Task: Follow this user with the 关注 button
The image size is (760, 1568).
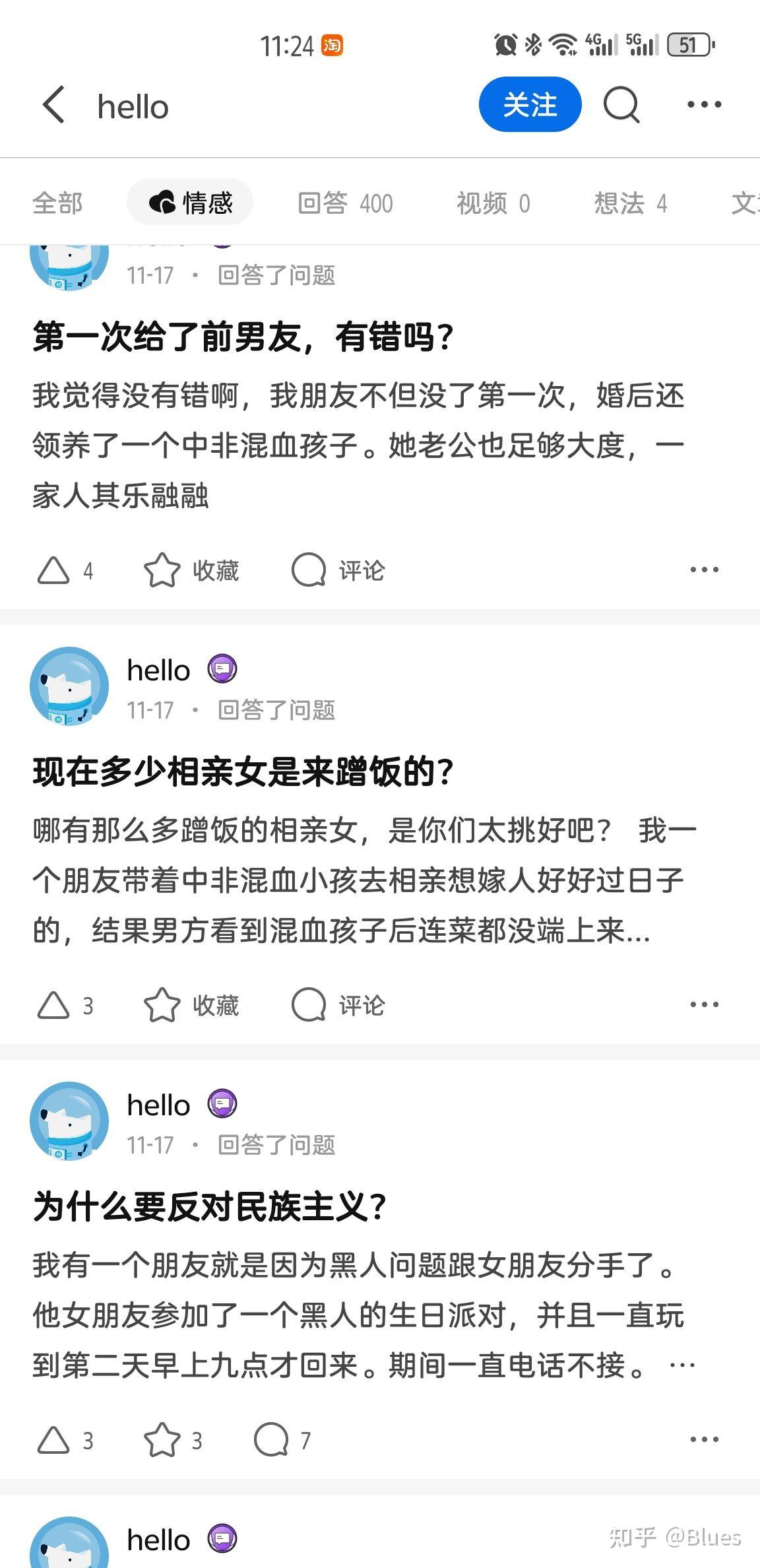Action: coord(530,104)
